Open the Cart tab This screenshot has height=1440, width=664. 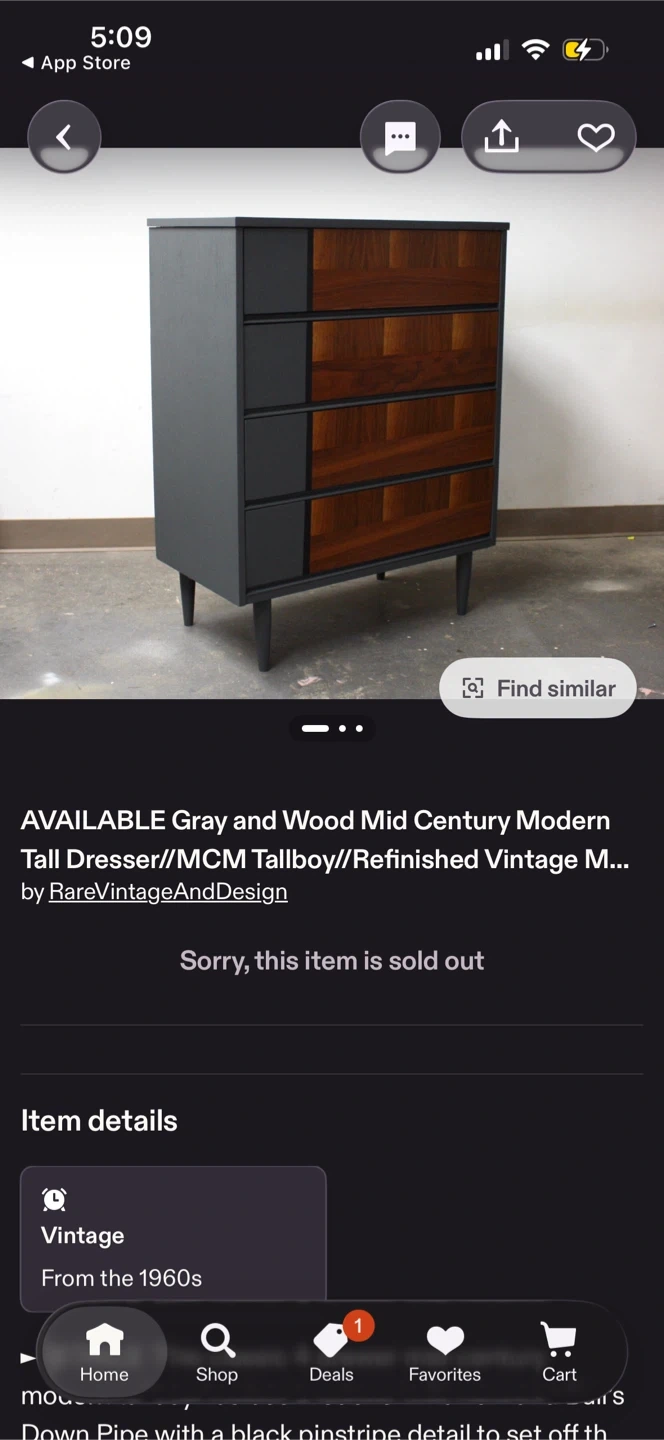pyautogui.click(x=559, y=1354)
